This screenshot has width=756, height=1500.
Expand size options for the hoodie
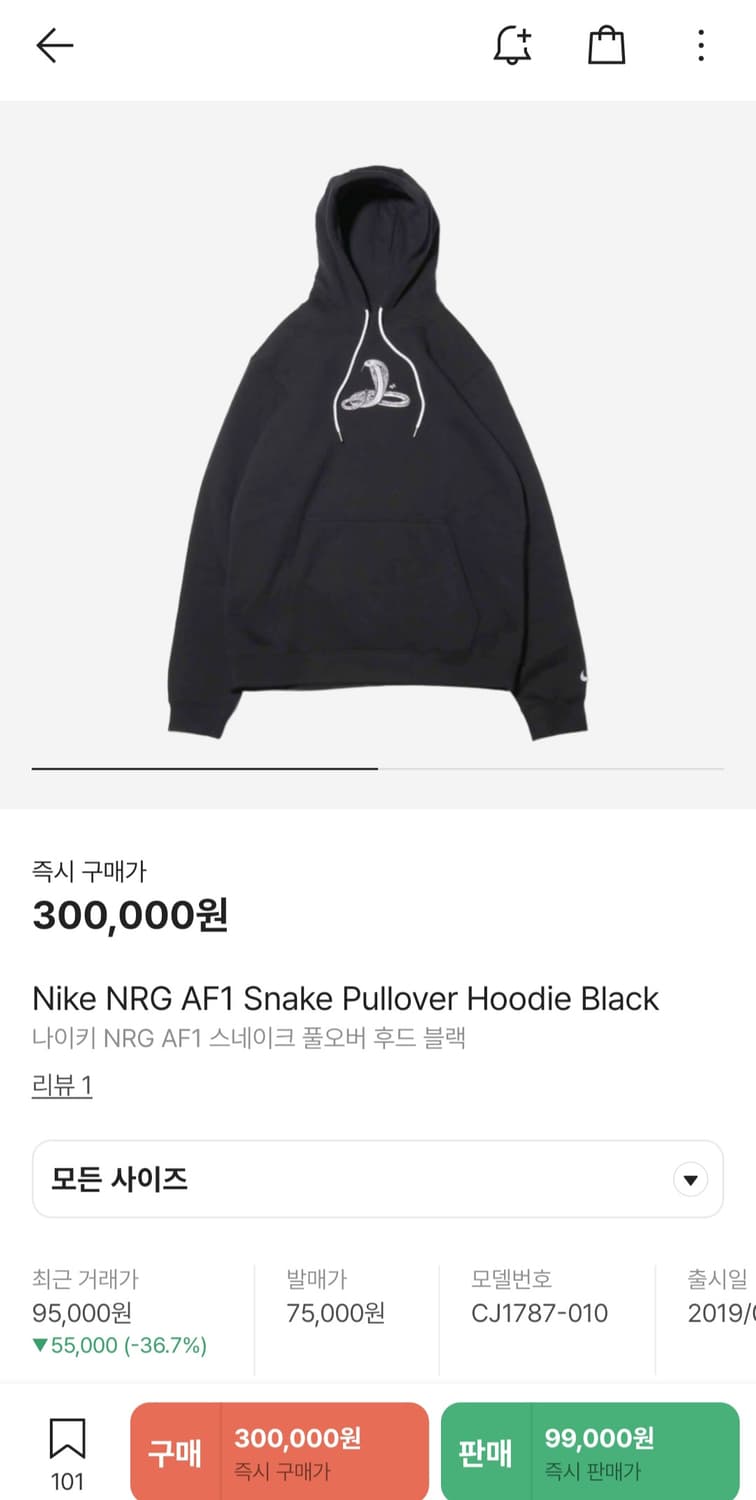[x=378, y=1178]
